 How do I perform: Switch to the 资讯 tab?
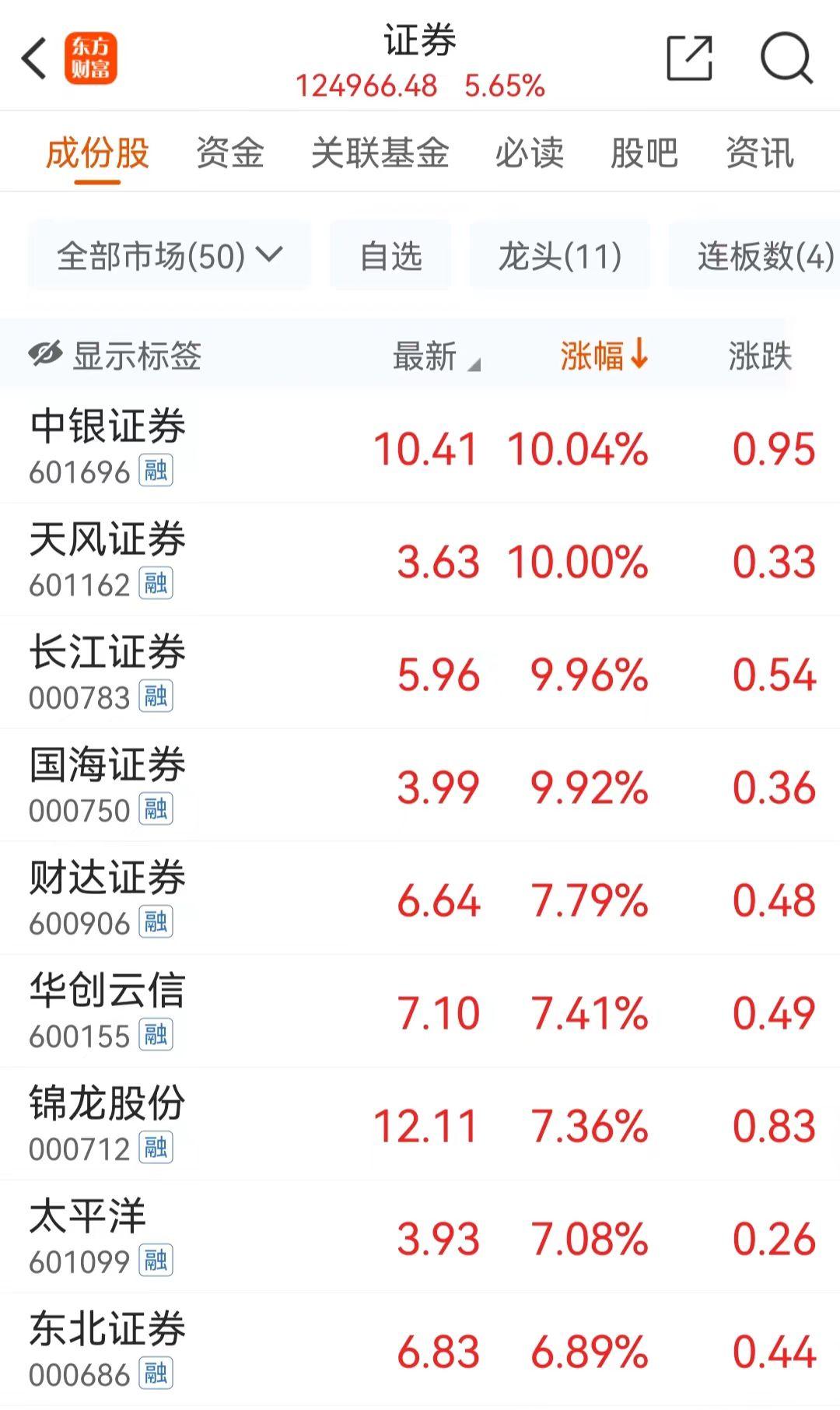point(759,153)
